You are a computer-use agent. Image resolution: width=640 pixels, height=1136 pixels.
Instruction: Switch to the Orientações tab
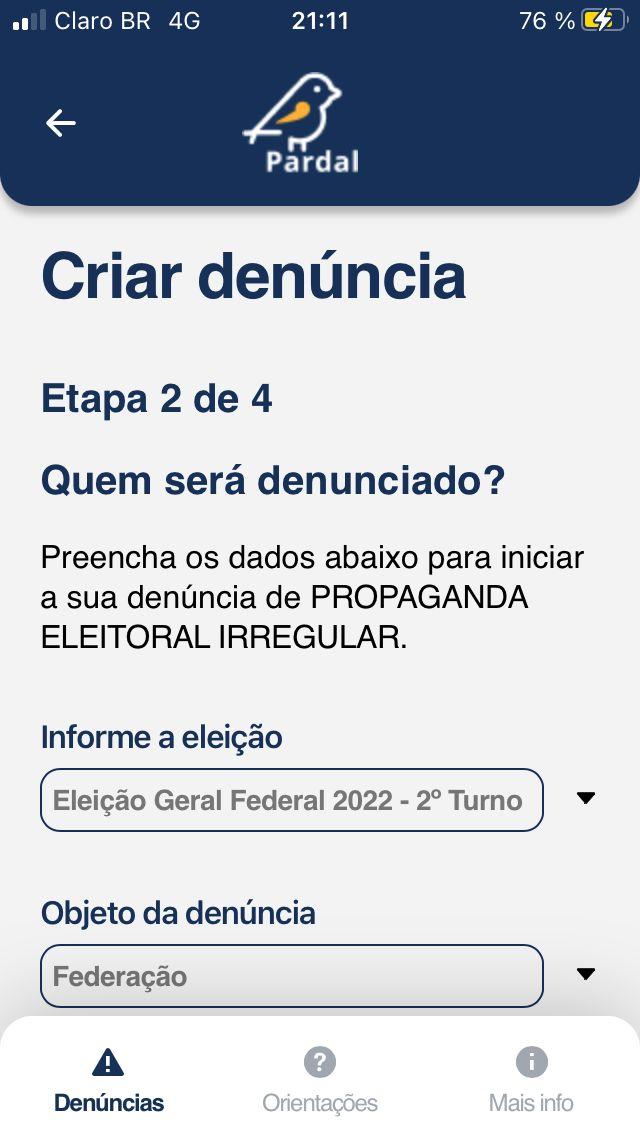point(320,1081)
